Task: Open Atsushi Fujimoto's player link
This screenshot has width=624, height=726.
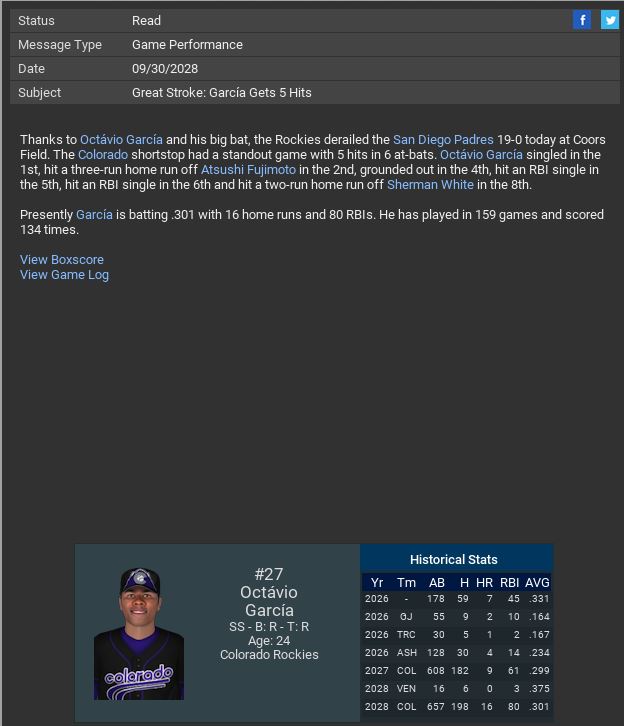Action: point(248,170)
